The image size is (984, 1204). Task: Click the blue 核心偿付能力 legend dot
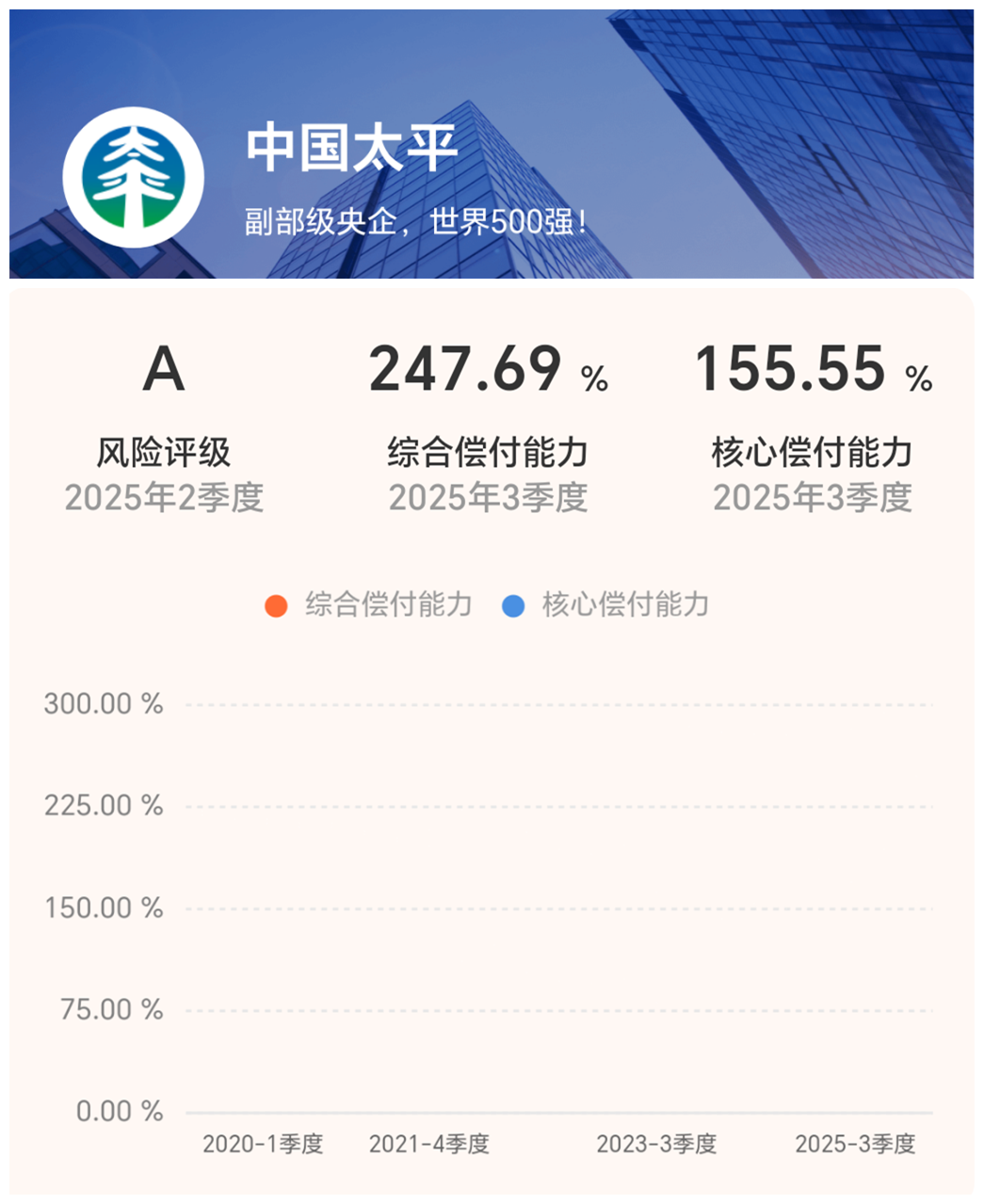pos(513,602)
